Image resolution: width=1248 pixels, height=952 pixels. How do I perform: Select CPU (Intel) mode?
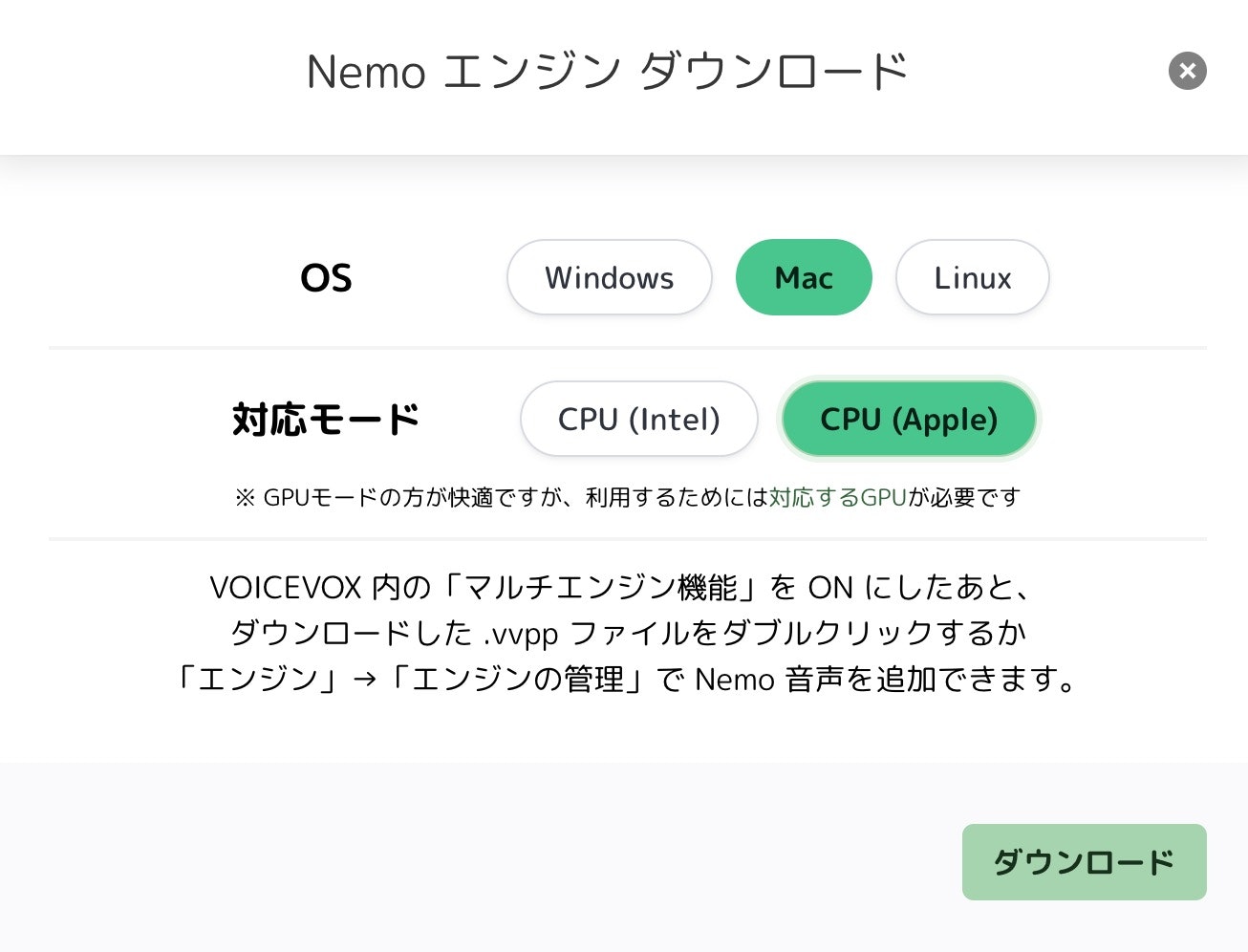click(638, 419)
